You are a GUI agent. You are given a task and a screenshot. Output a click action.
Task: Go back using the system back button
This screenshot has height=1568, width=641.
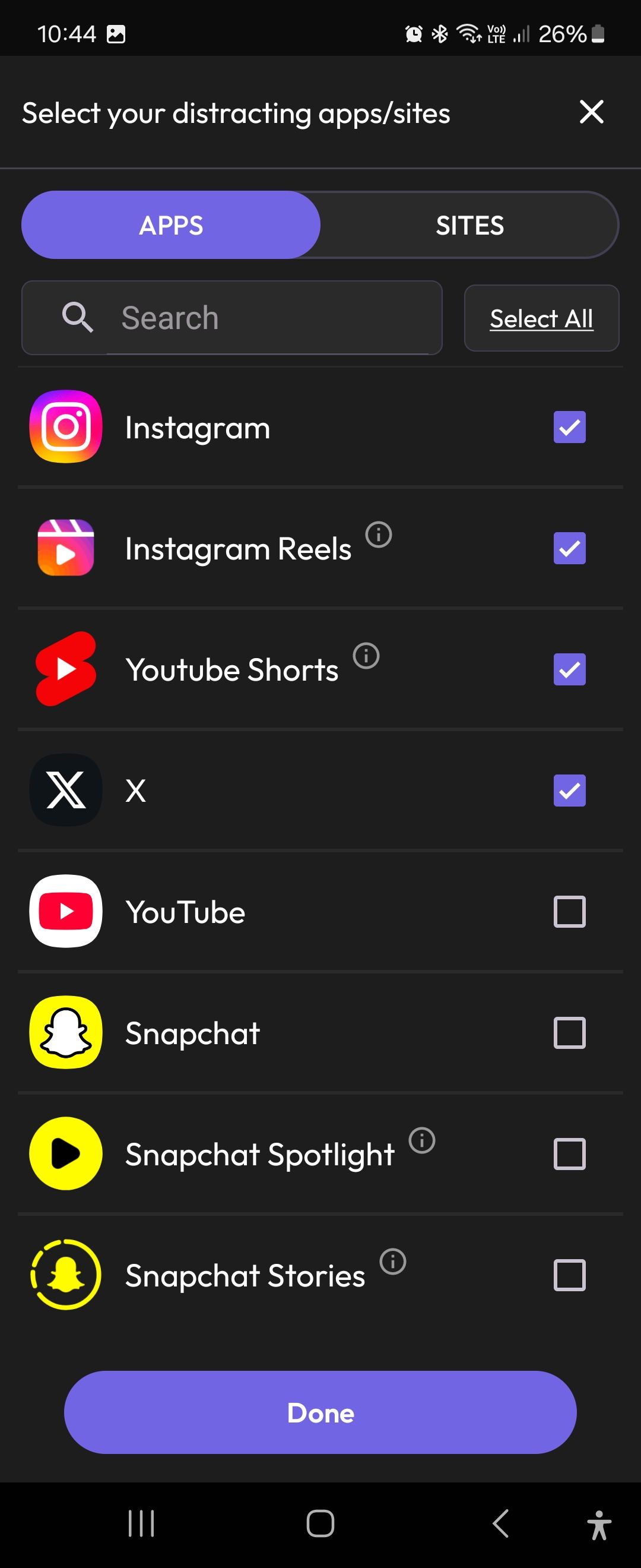tap(500, 1523)
